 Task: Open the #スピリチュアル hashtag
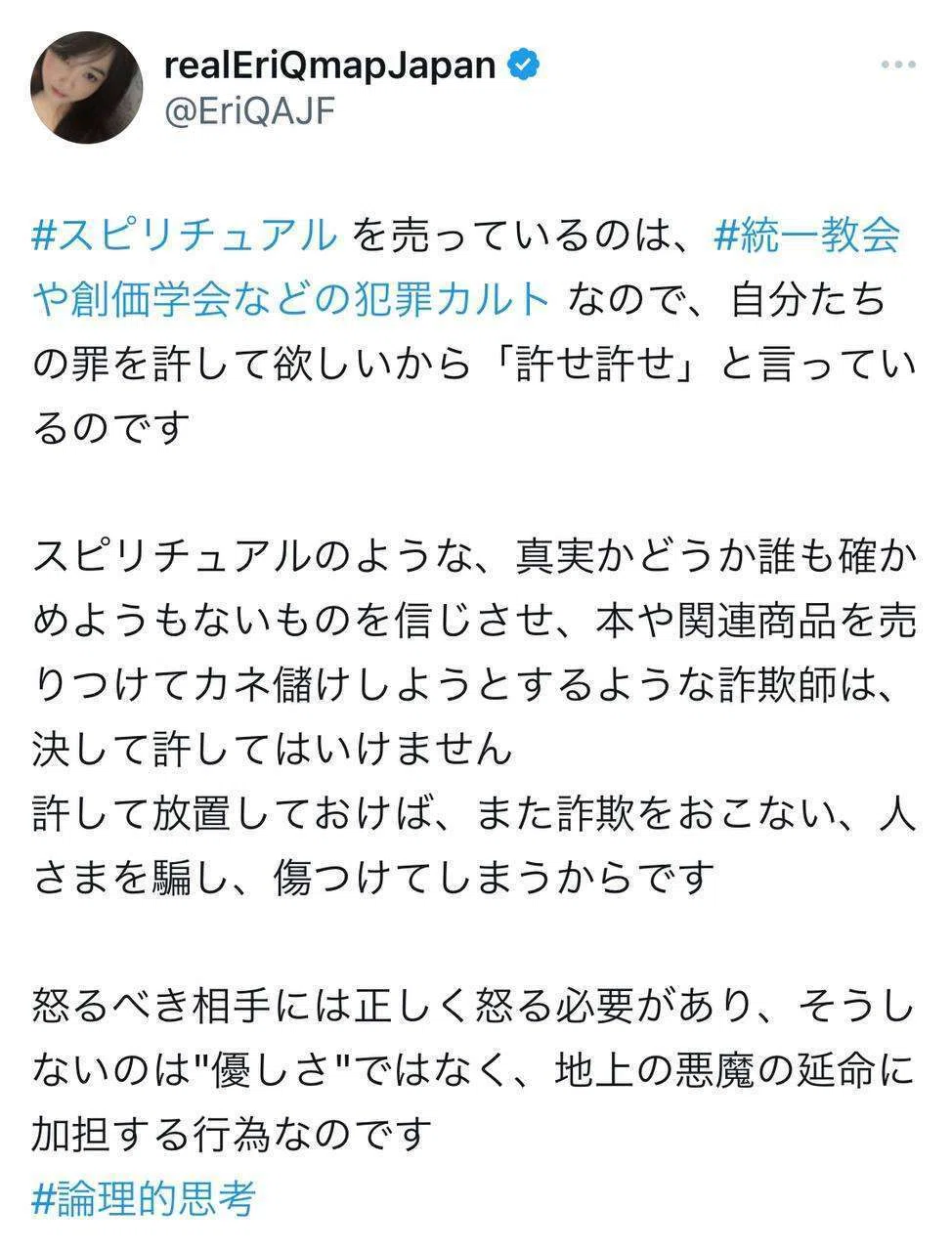coord(185,237)
